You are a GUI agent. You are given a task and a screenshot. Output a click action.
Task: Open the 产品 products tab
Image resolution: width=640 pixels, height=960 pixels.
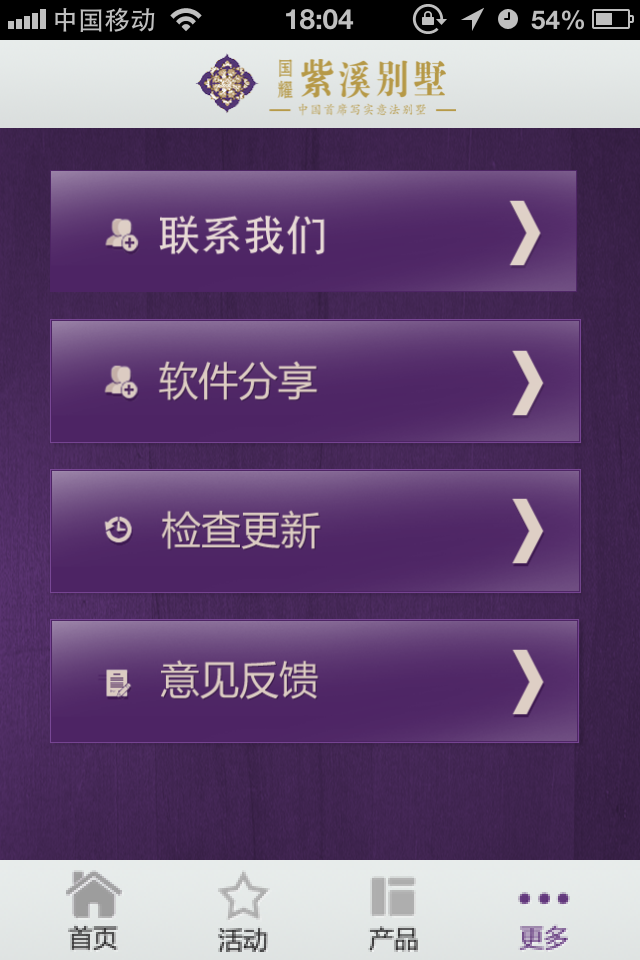(393, 911)
